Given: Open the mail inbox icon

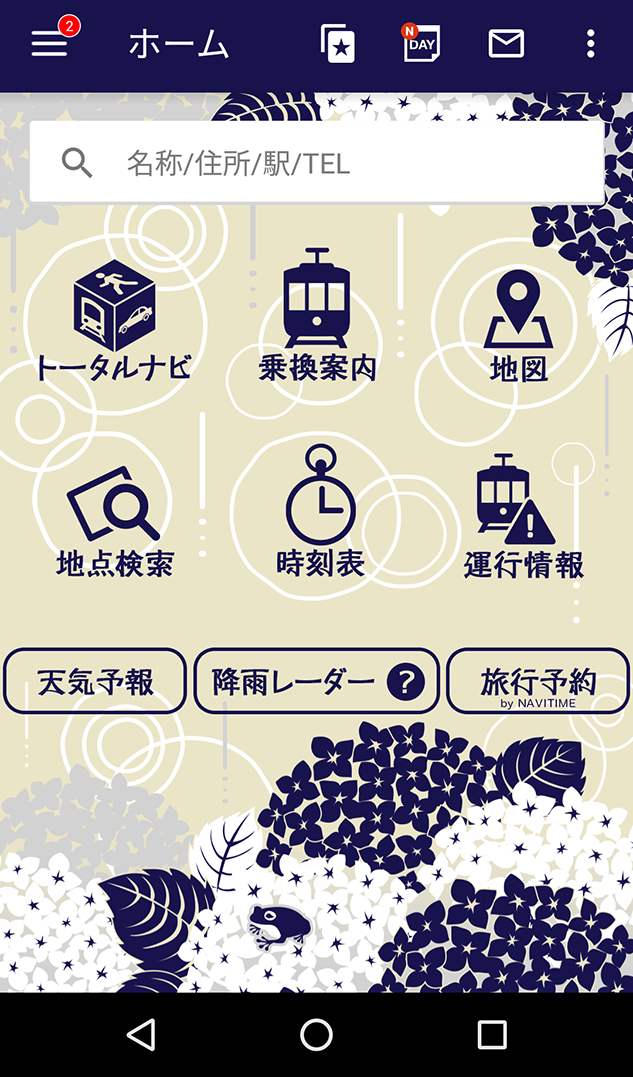Looking at the screenshot, I should tap(506, 44).
